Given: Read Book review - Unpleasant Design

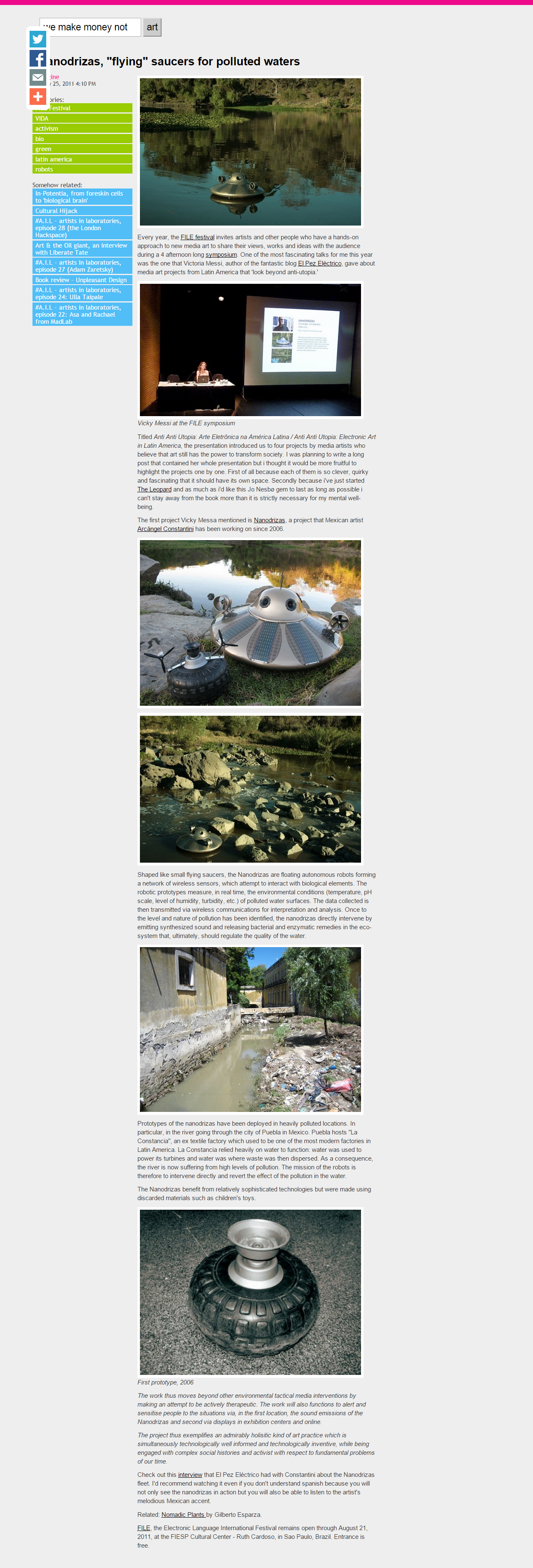Looking at the screenshot, I should pos(81,280).
